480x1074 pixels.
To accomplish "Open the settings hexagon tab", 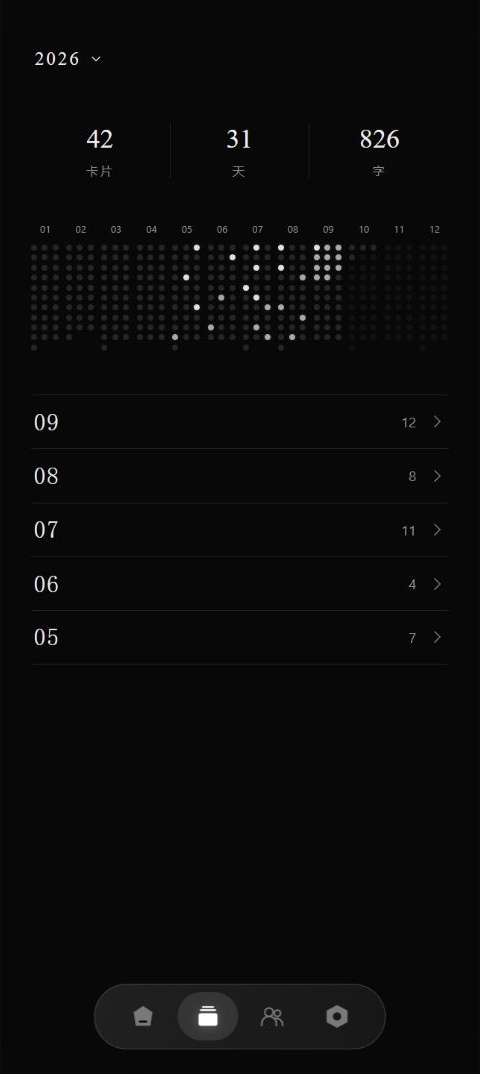I will [x=336, y=1016].
